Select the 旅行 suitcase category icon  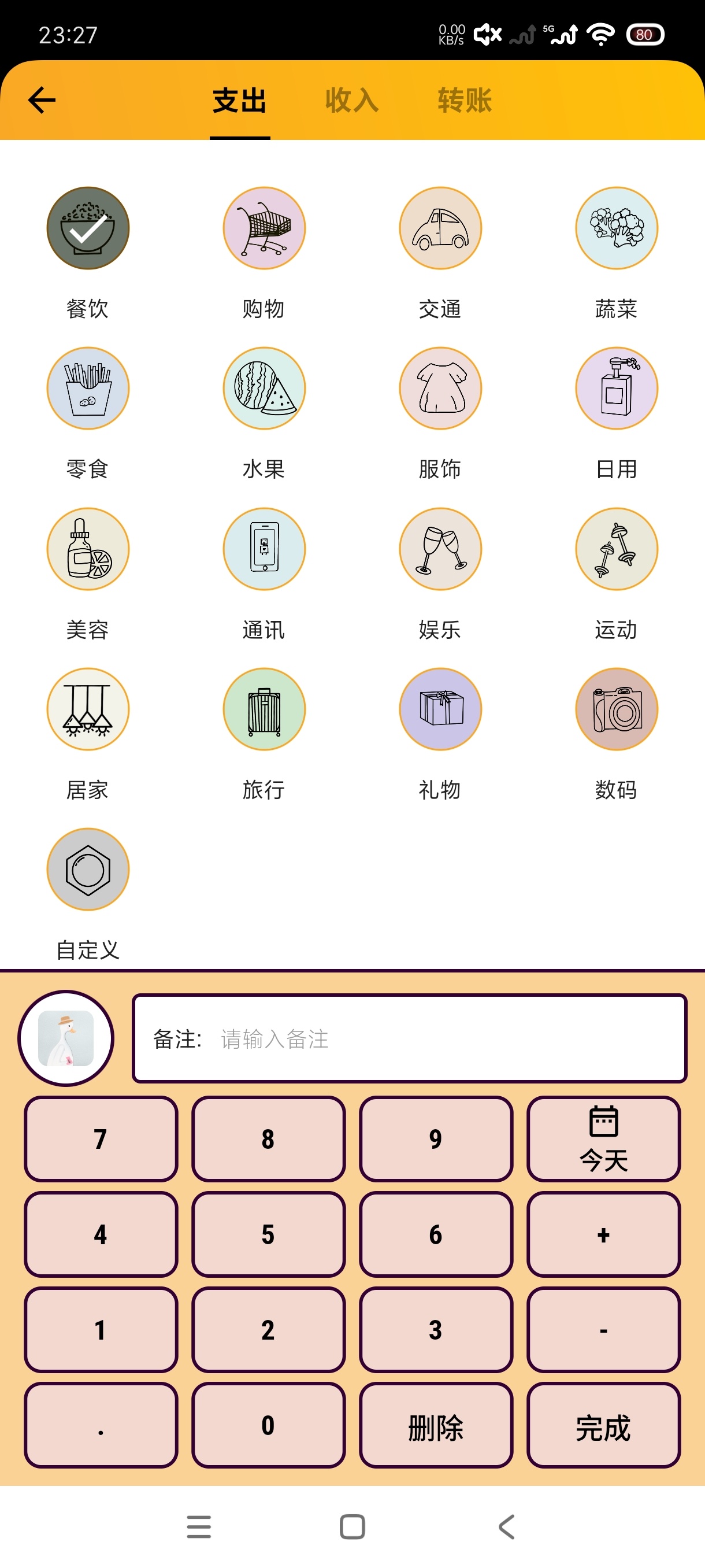click(x=264, y=709)
